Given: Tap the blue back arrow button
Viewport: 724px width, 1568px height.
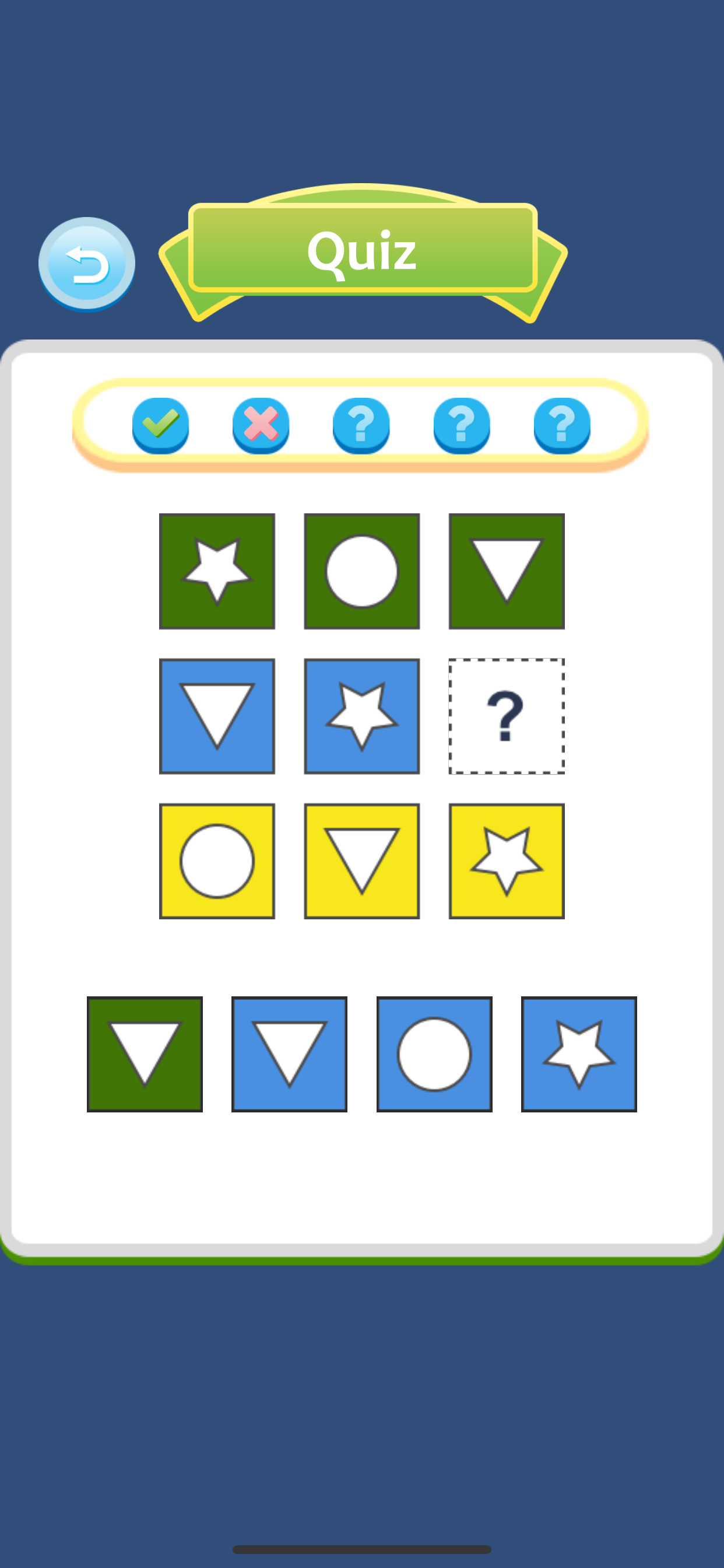Looking at the screenshot, I should point(86,264).
